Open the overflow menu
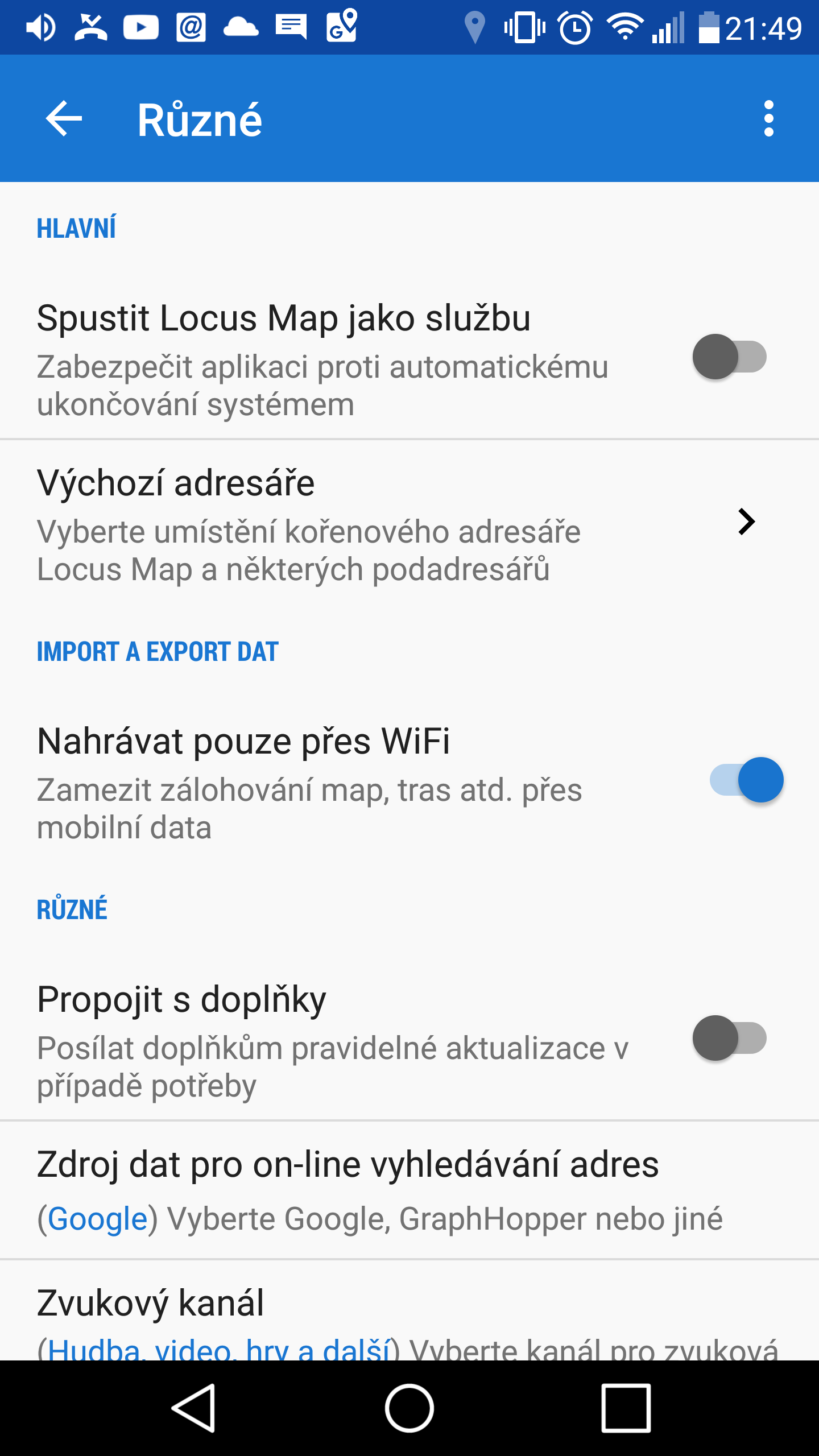 768,118
